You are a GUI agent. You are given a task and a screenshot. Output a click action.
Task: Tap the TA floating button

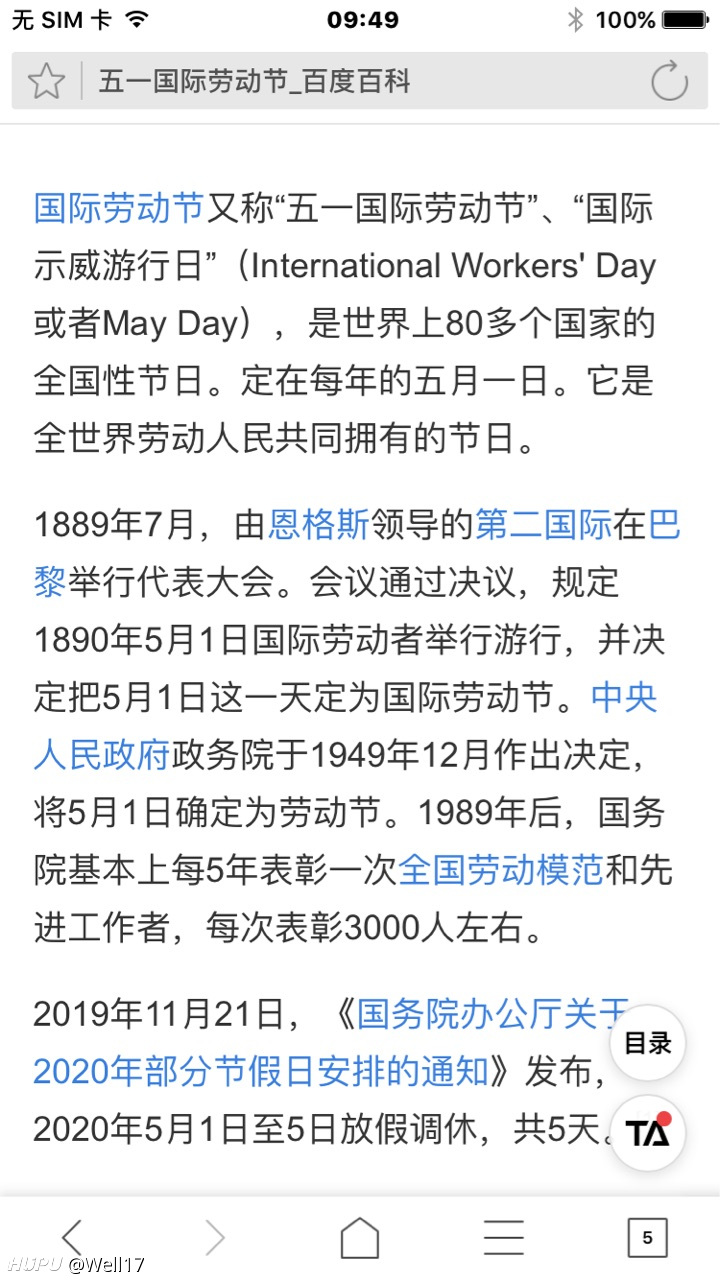click(x=647, y=1133)
